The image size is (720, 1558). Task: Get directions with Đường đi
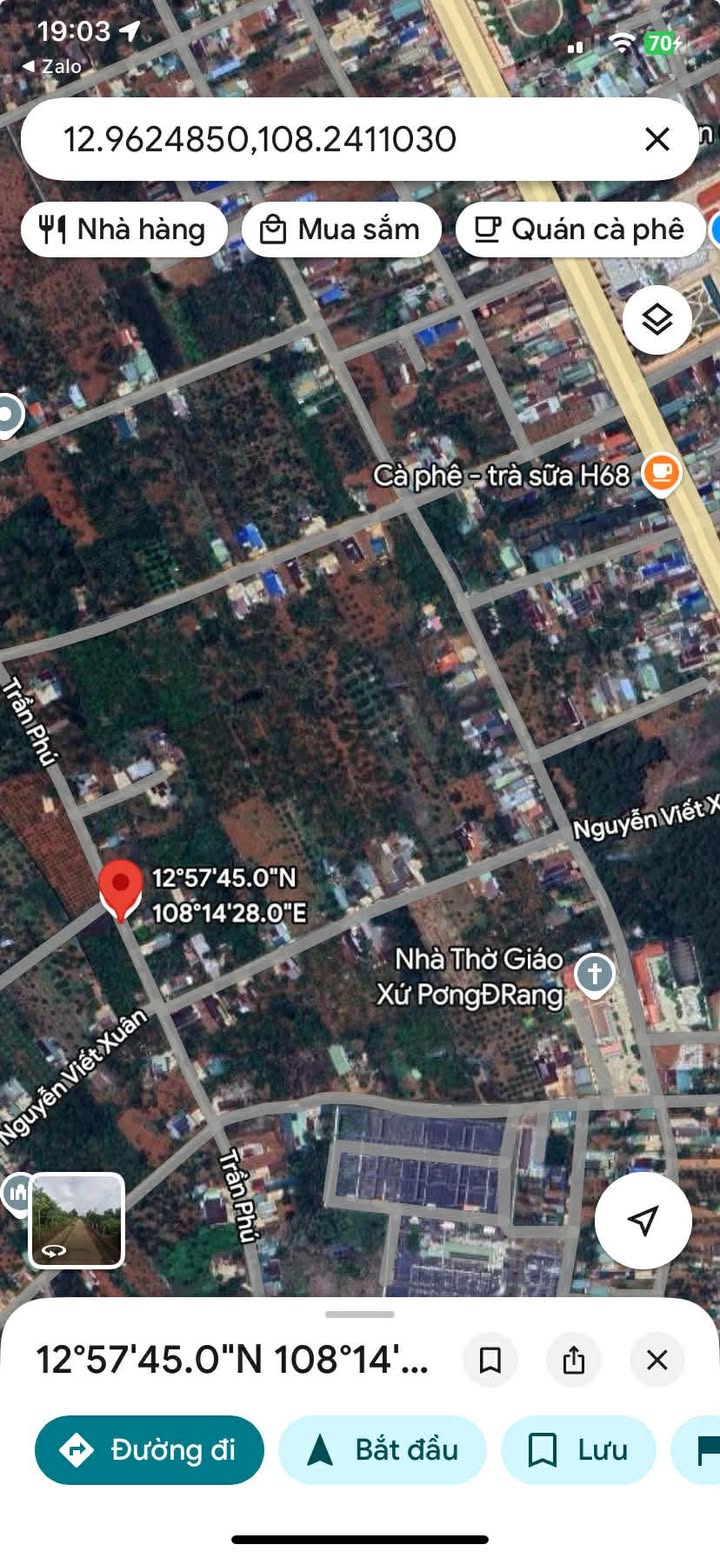(x=150, y=1449)
